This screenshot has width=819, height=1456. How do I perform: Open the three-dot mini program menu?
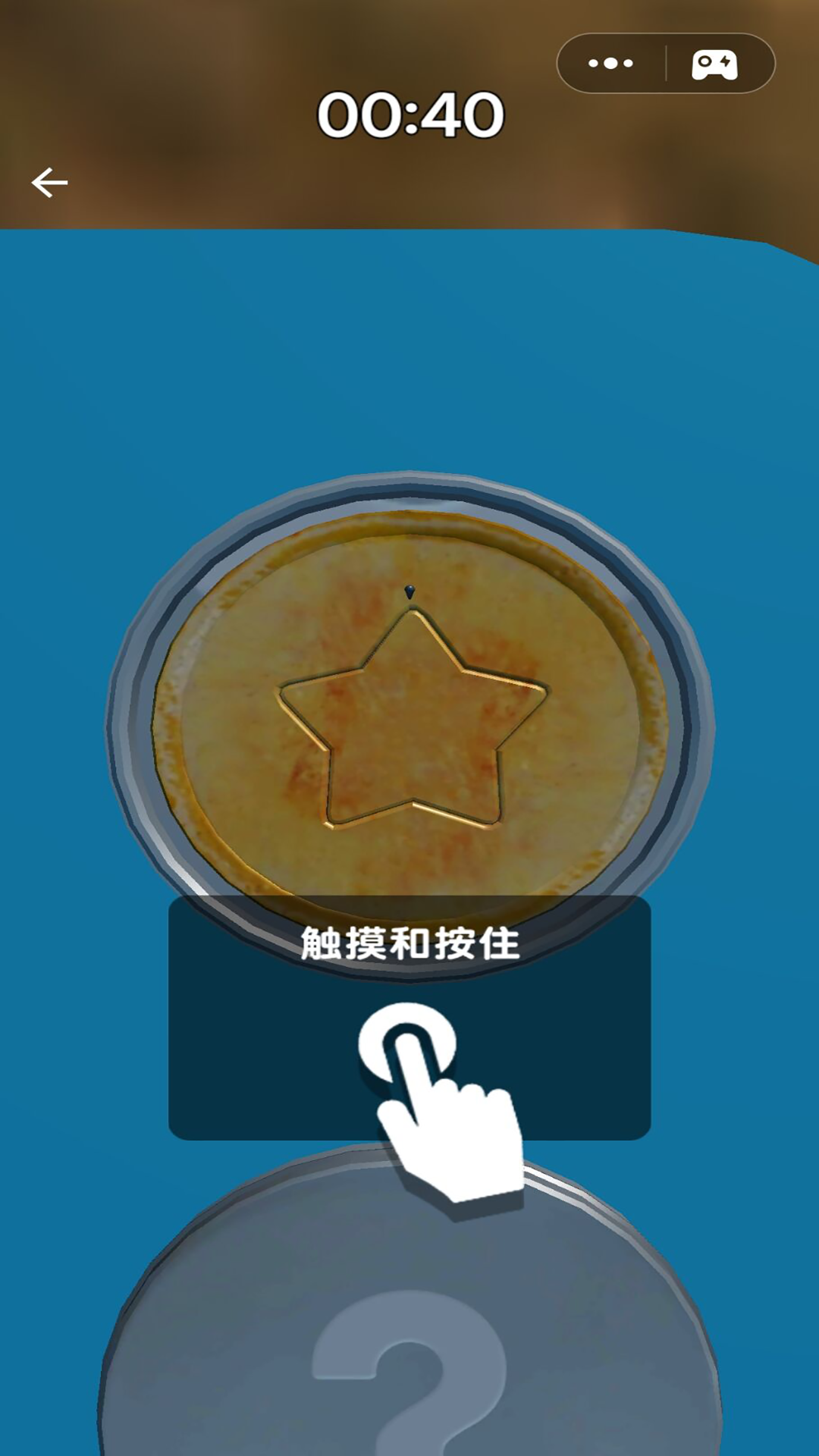611,63
